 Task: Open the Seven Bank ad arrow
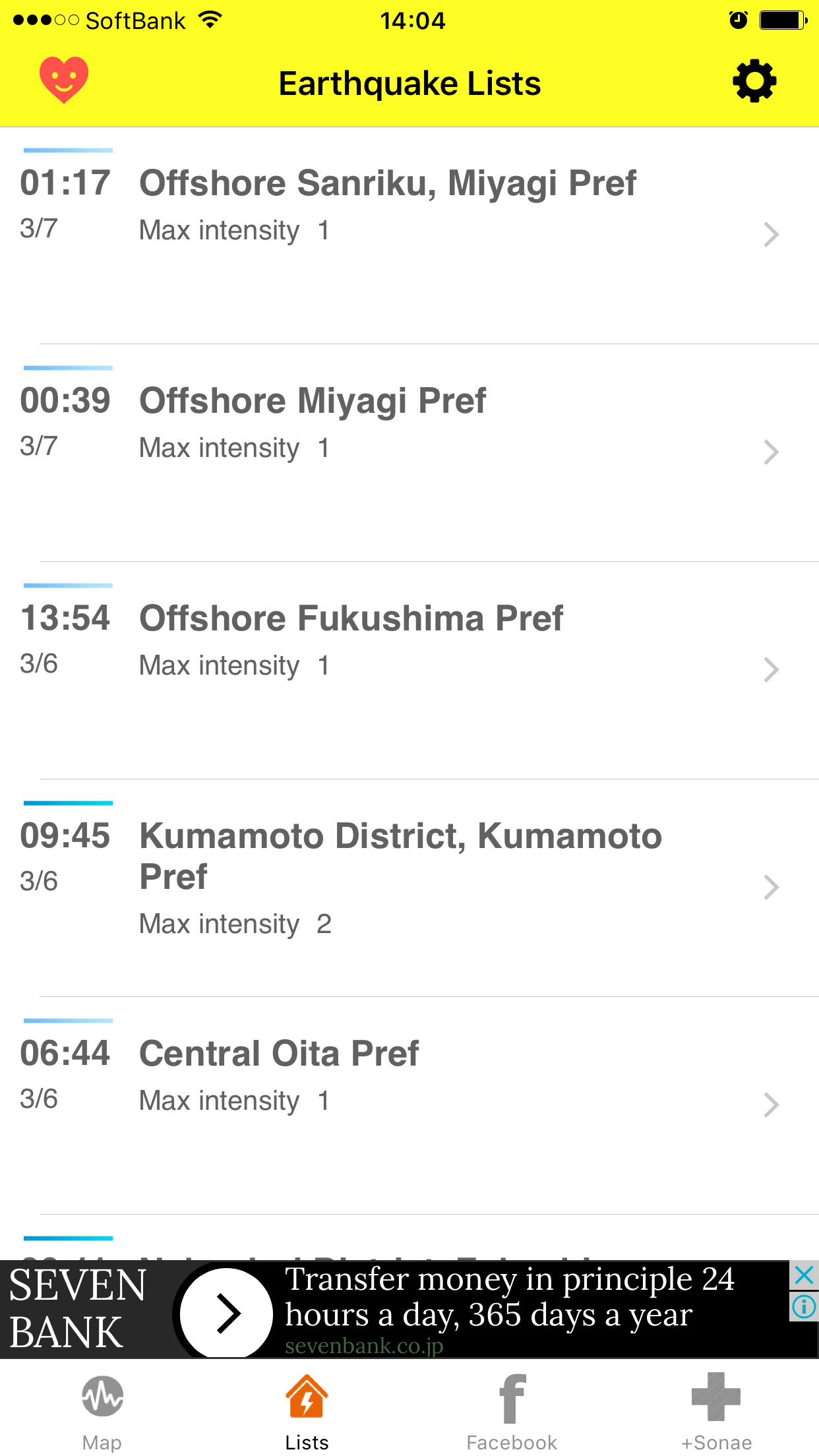[x=226, y=1312]
